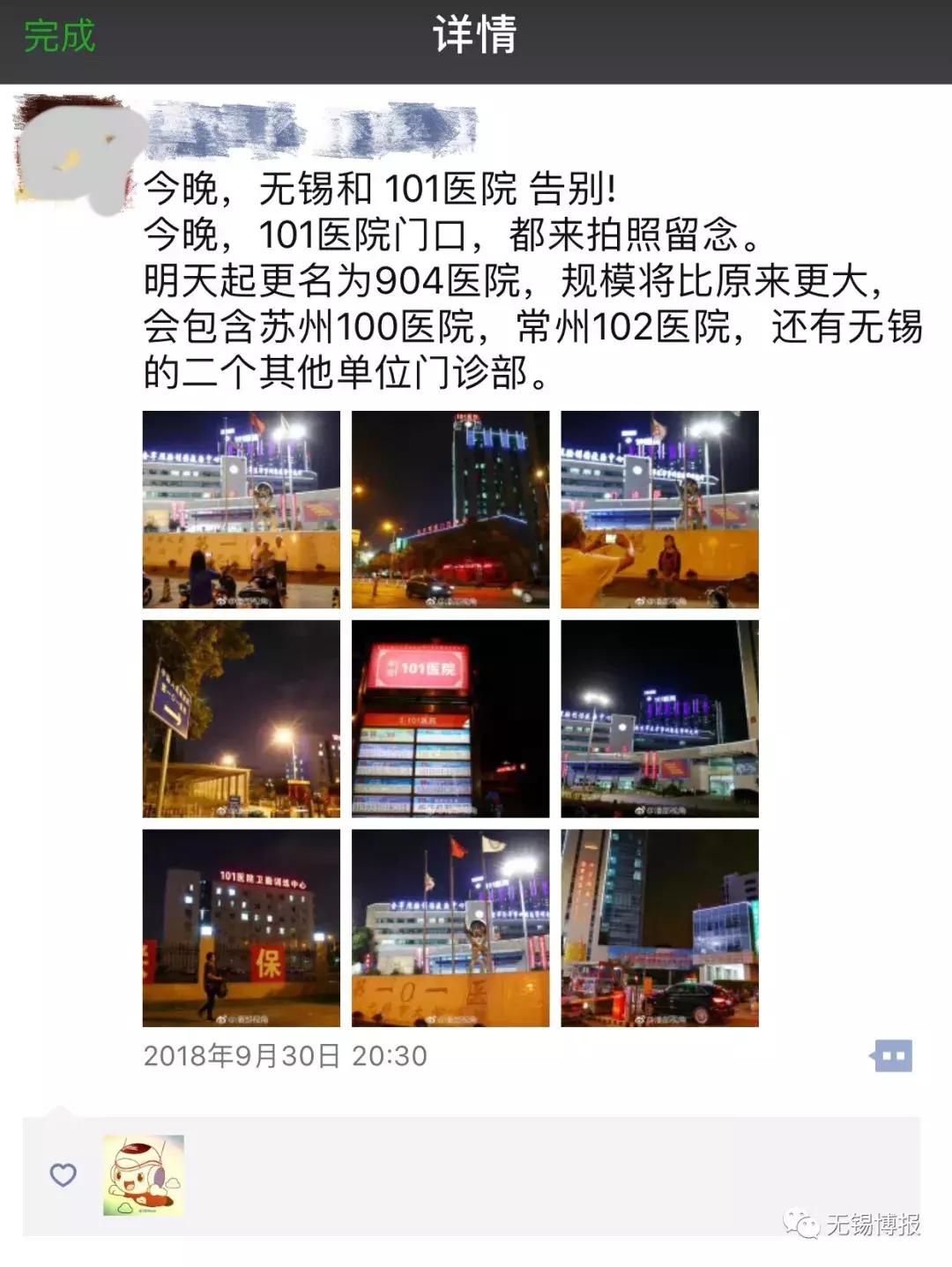
Task: Tap the comment bubble icon beside the timestamp
Action: (894, 1055)
